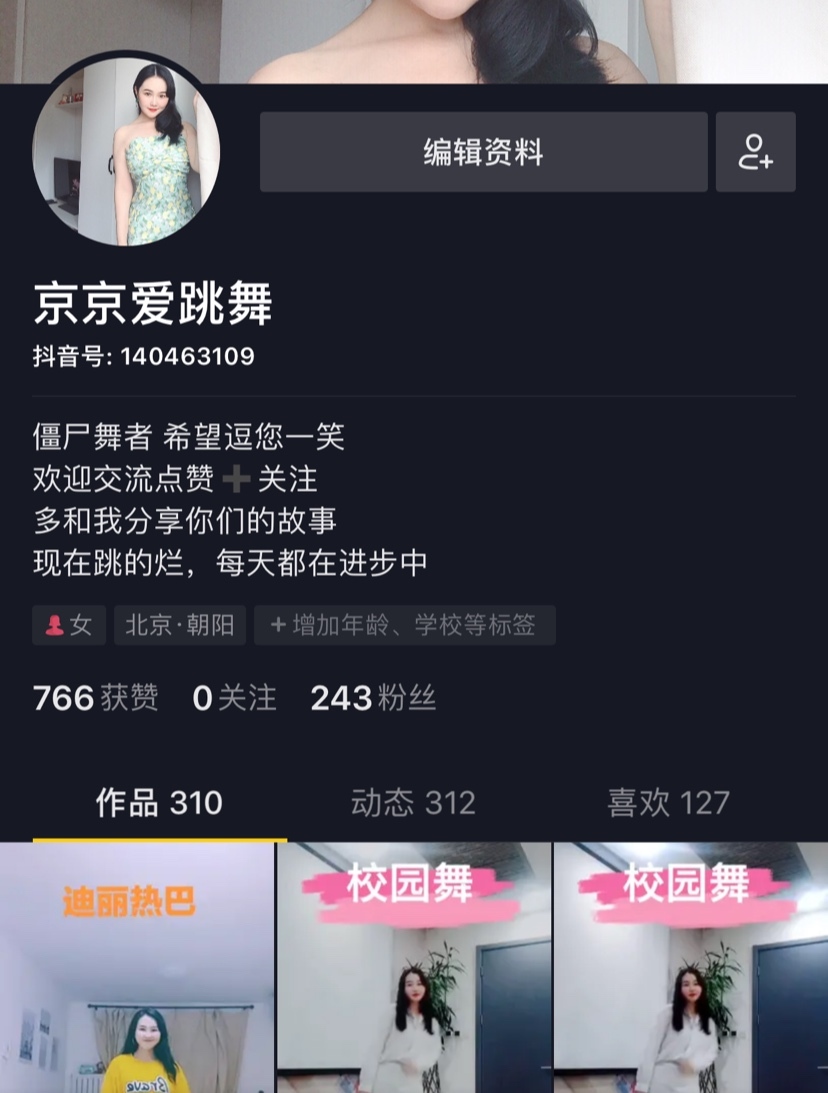Switch to the 动态 312 tab
The image size is (828, 1093).
tap(413, 803)
